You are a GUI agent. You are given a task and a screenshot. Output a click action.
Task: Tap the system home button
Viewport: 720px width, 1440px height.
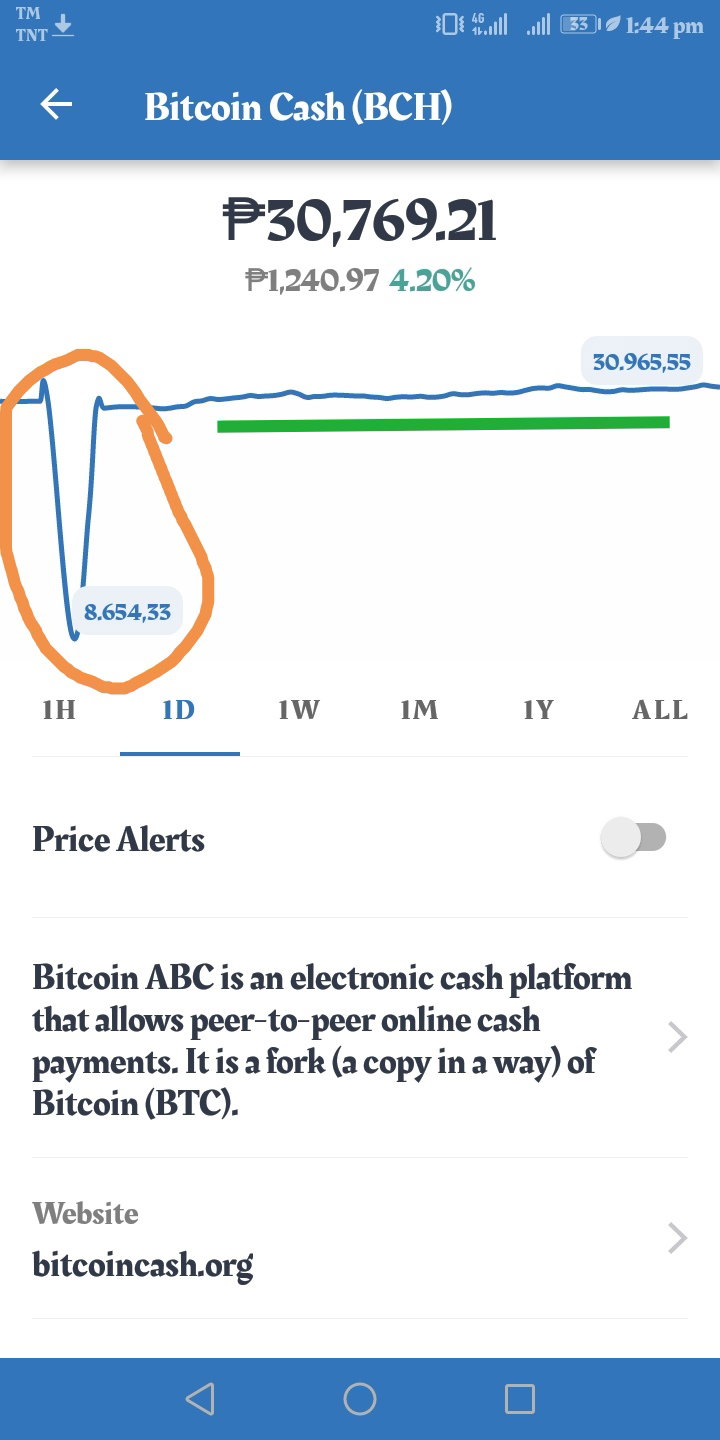click(360, 1399)
